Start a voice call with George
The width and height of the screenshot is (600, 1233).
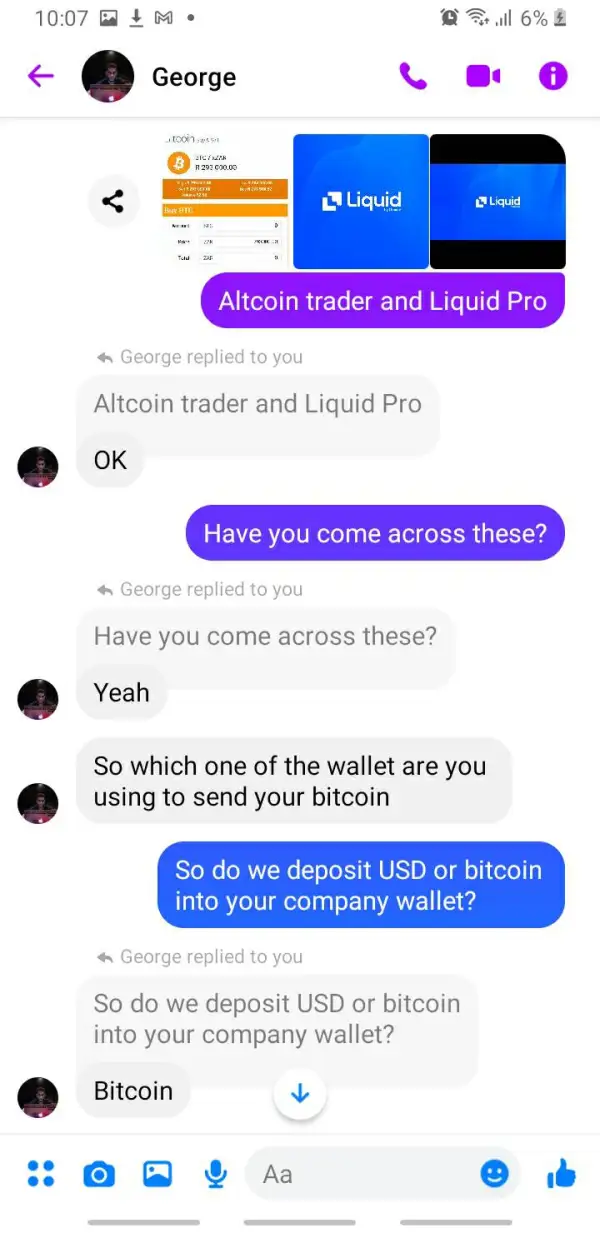413,76
